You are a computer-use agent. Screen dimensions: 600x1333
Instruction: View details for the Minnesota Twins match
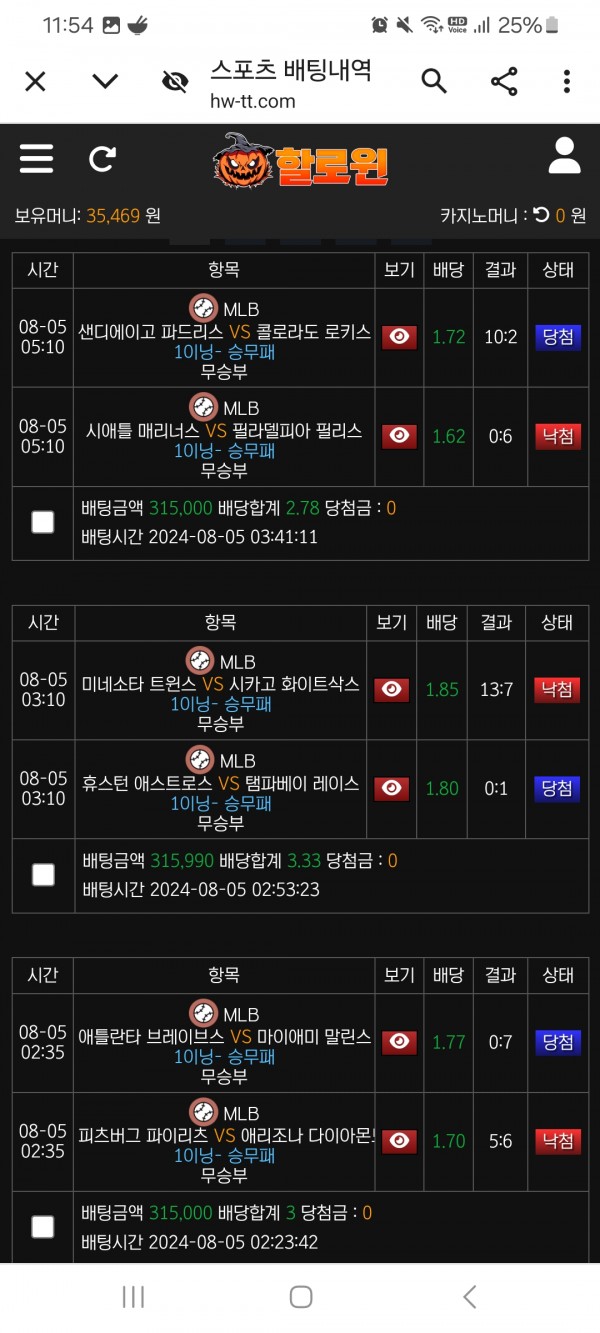coord(391,689)
